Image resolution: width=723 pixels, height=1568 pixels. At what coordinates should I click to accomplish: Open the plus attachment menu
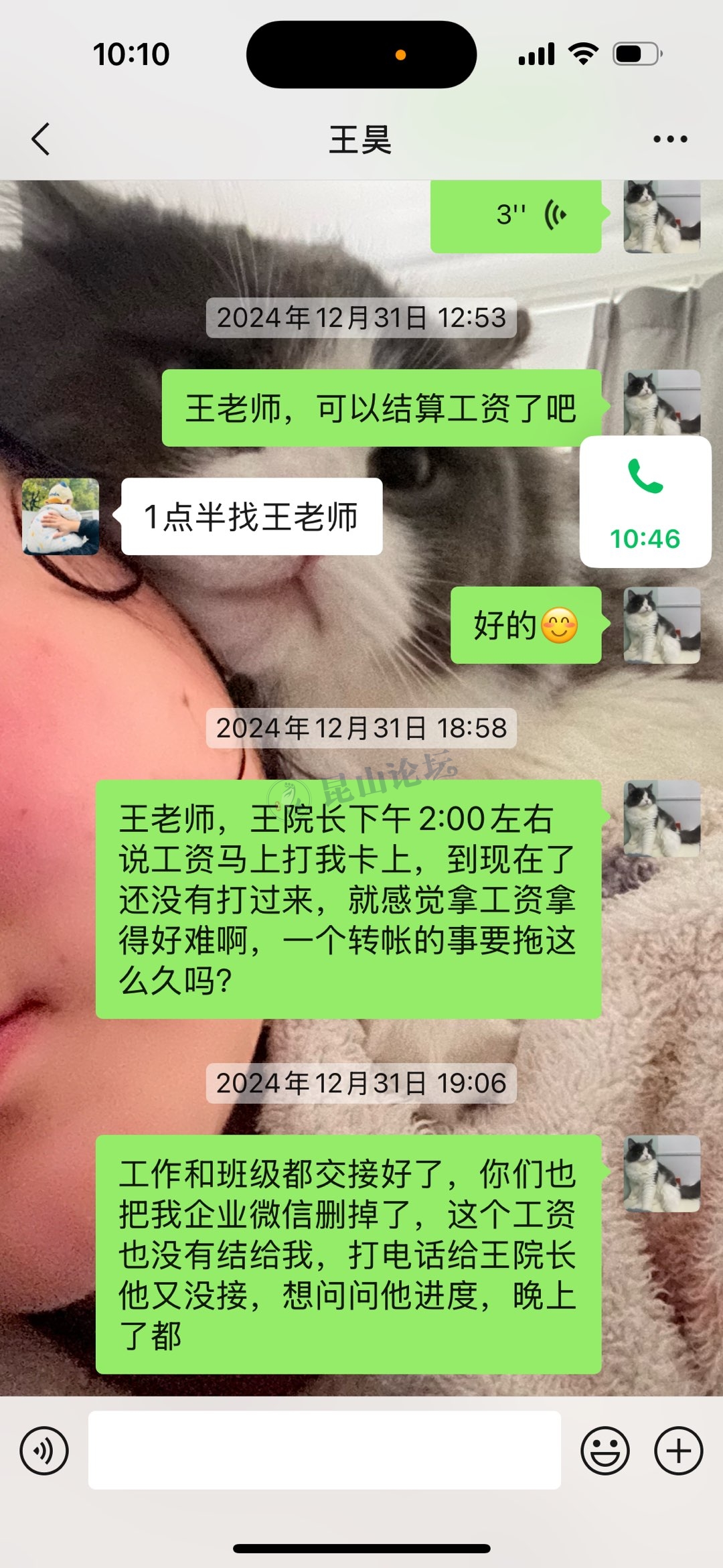678,1451
